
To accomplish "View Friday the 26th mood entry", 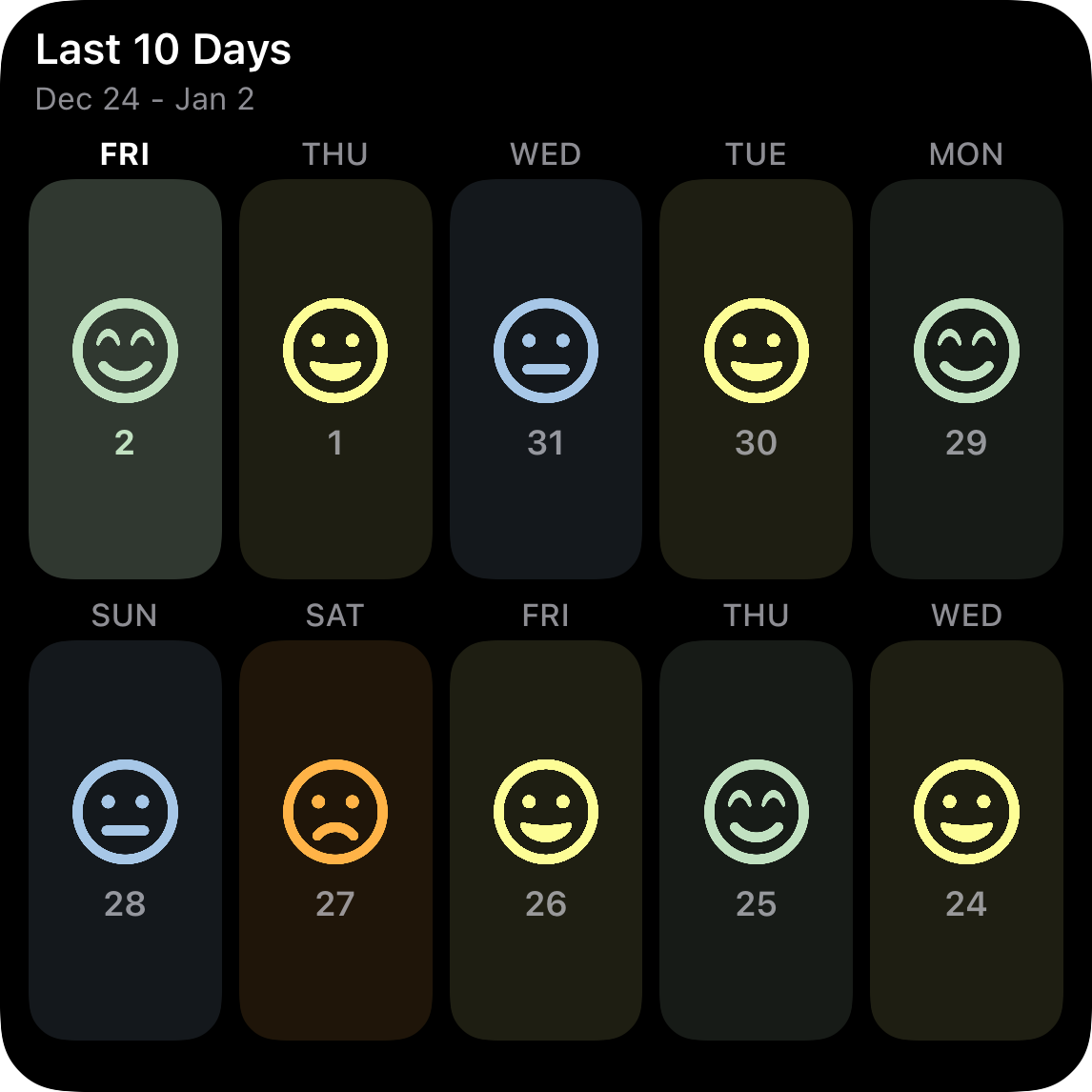I will (546, 839).
